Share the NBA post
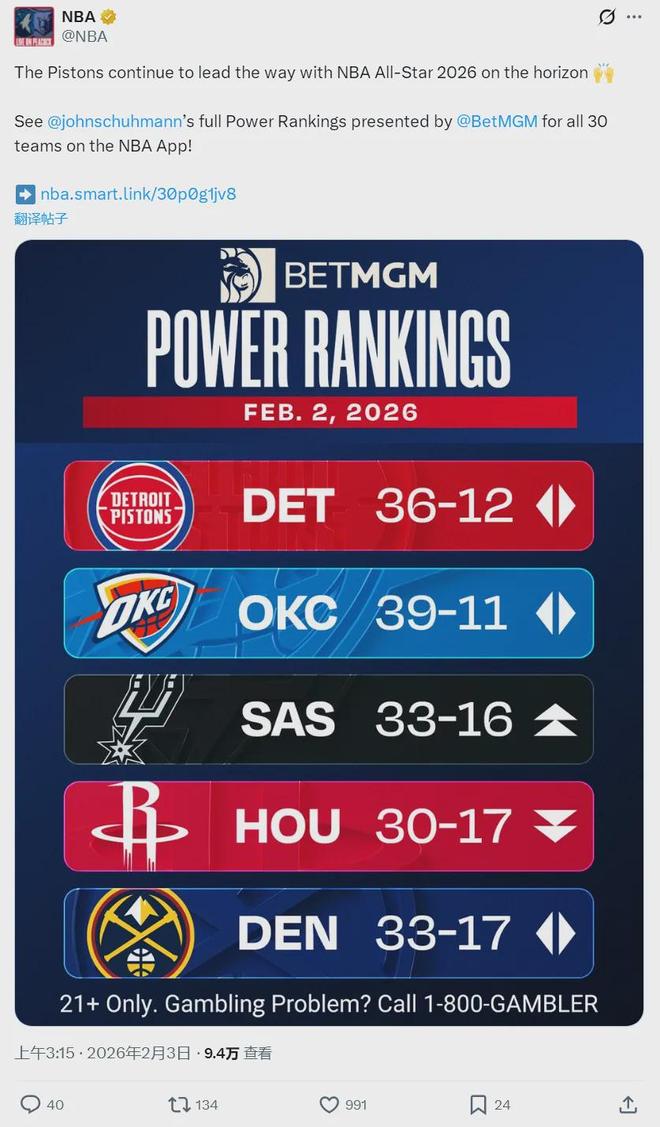This screenshot has width=660, height=1127. [x=628, y=1104]
